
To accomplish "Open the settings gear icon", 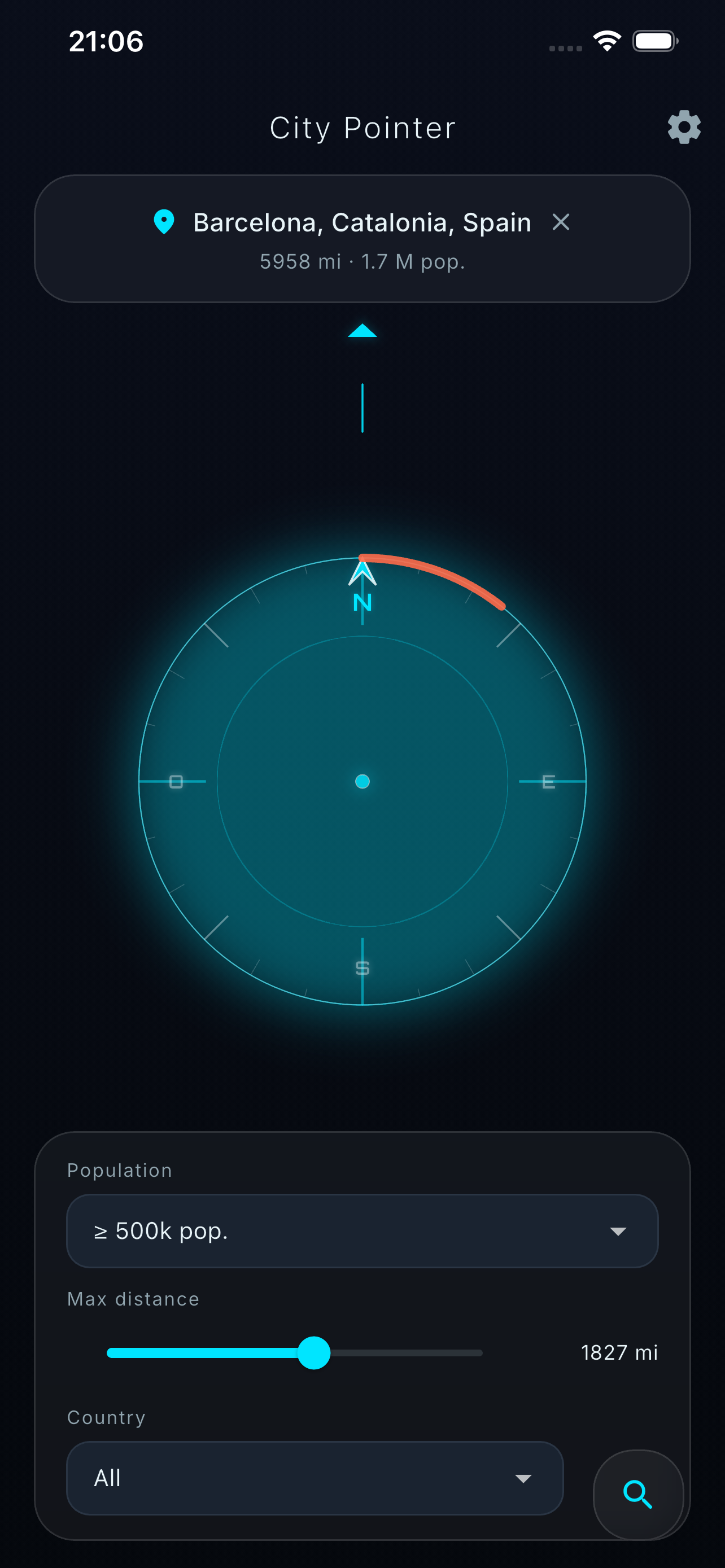I will point(684,127).
